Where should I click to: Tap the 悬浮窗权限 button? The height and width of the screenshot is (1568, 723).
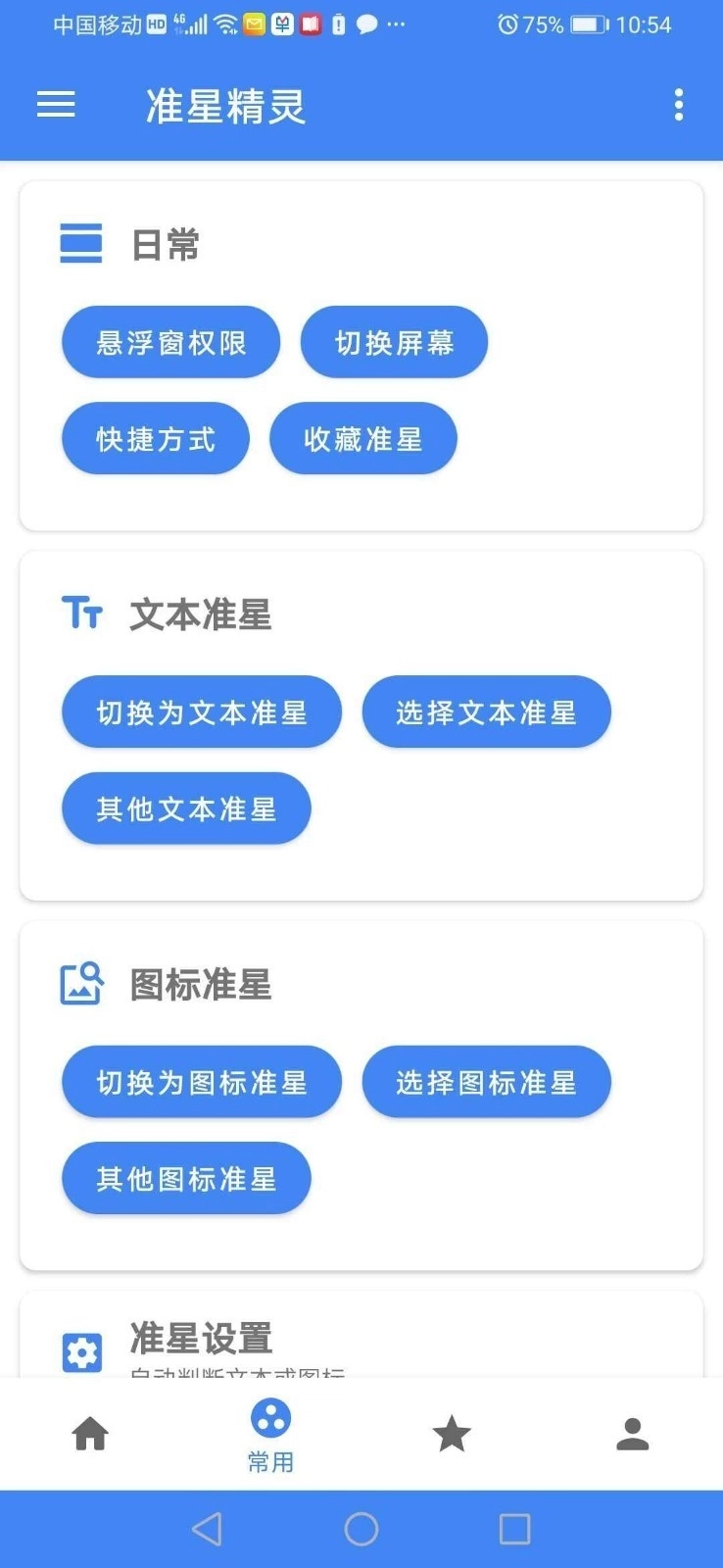click(x=170, y=342)
